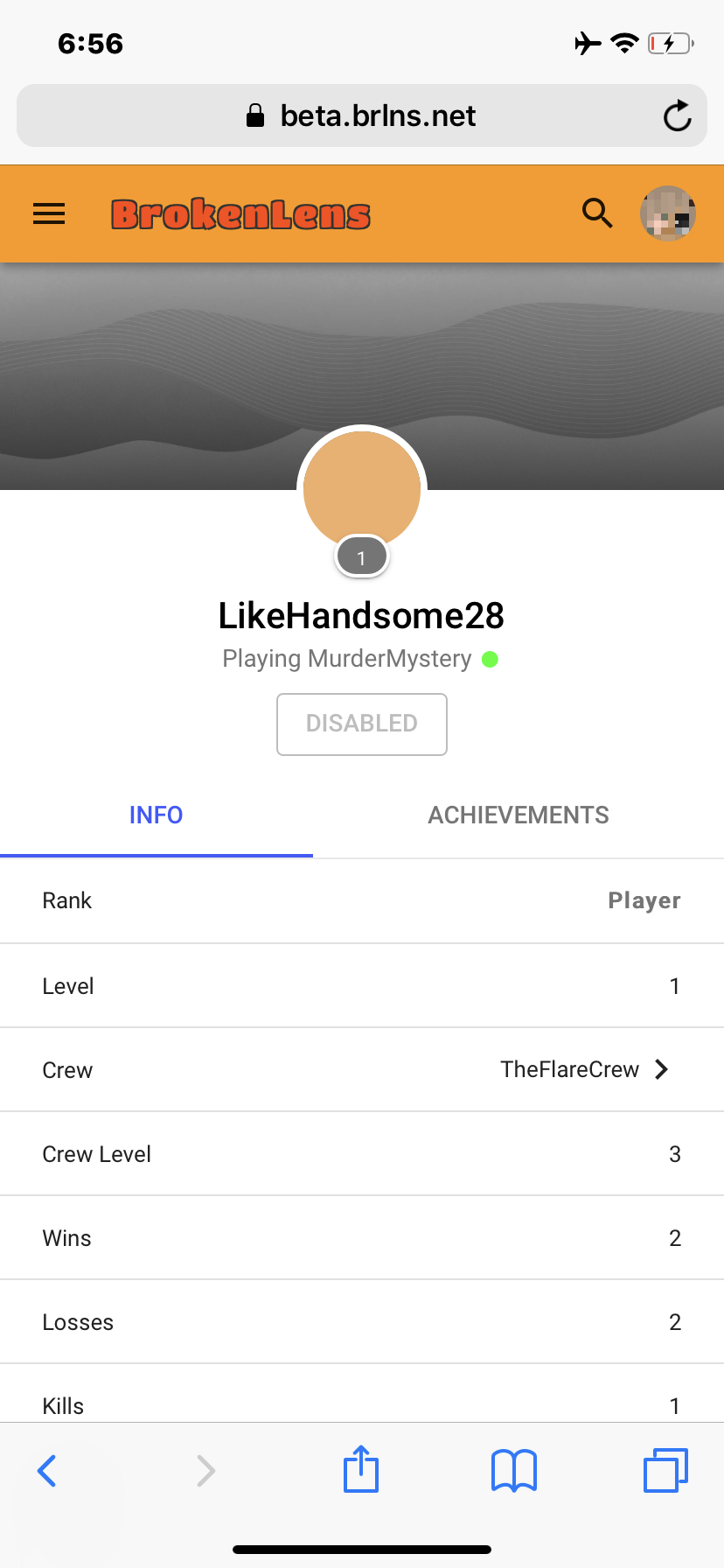Screen dimensions: 724x1568
Task: Open the account avatar in header
Action: 668,213
